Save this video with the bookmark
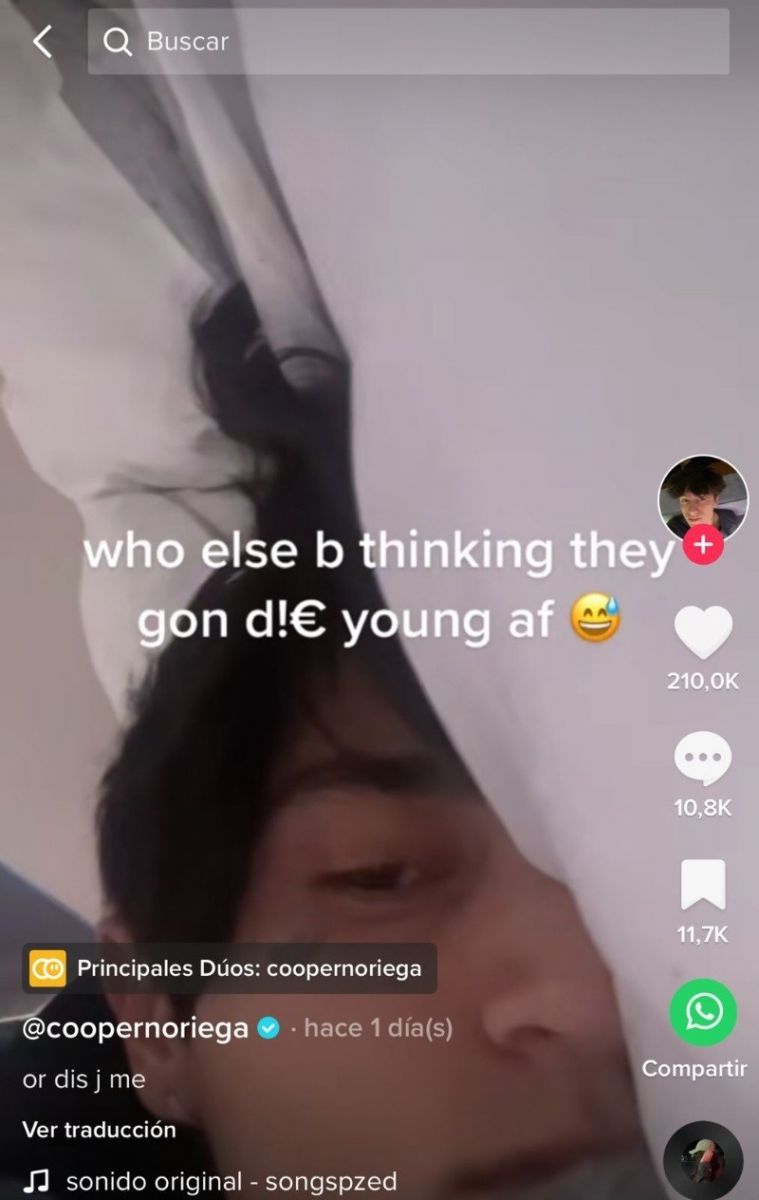 coord(702,885)
